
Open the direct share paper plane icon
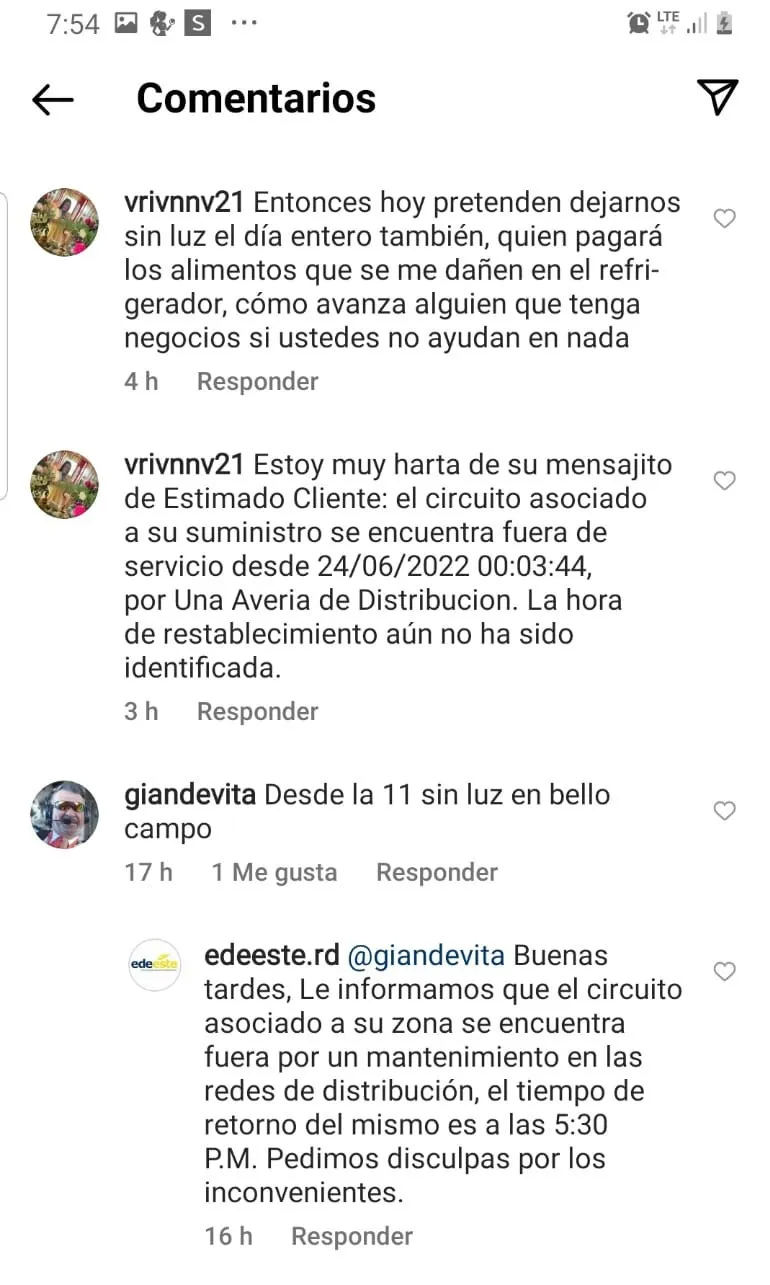(717, 97)
